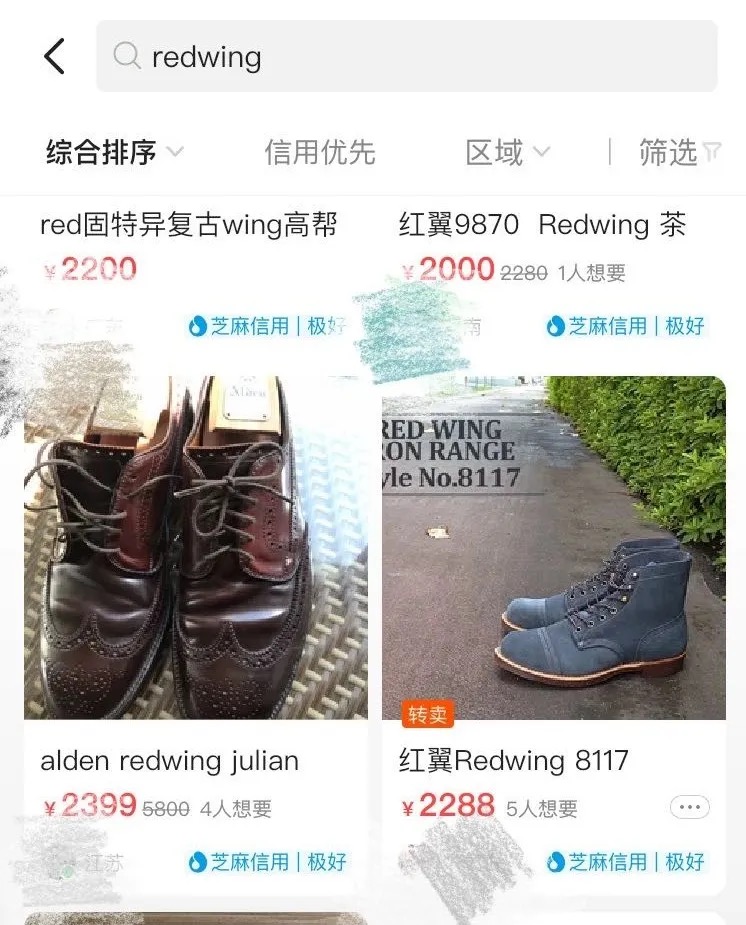Click the alden wingtip shoes photo

pos(197,547)
